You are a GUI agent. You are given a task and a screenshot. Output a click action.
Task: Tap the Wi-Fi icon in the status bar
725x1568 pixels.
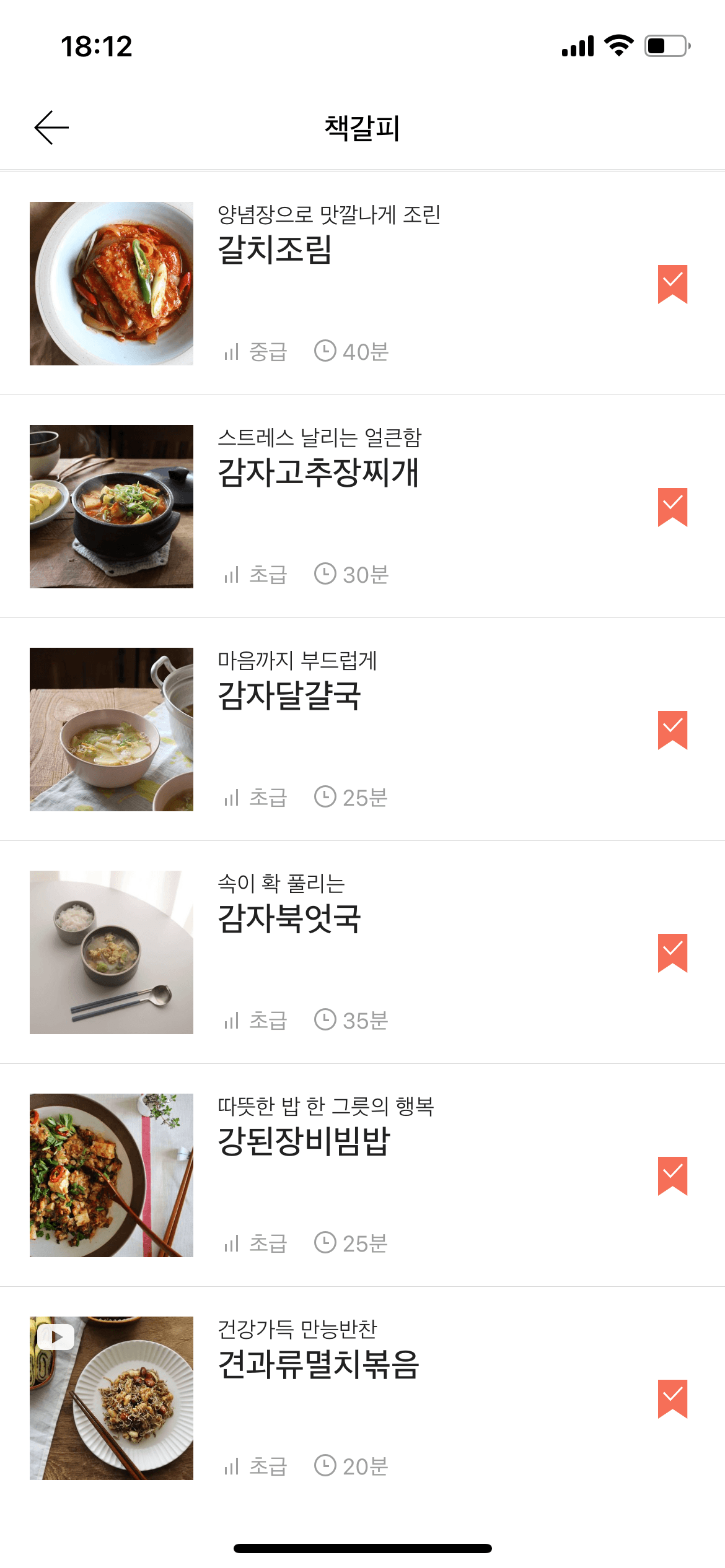(618, 45)
